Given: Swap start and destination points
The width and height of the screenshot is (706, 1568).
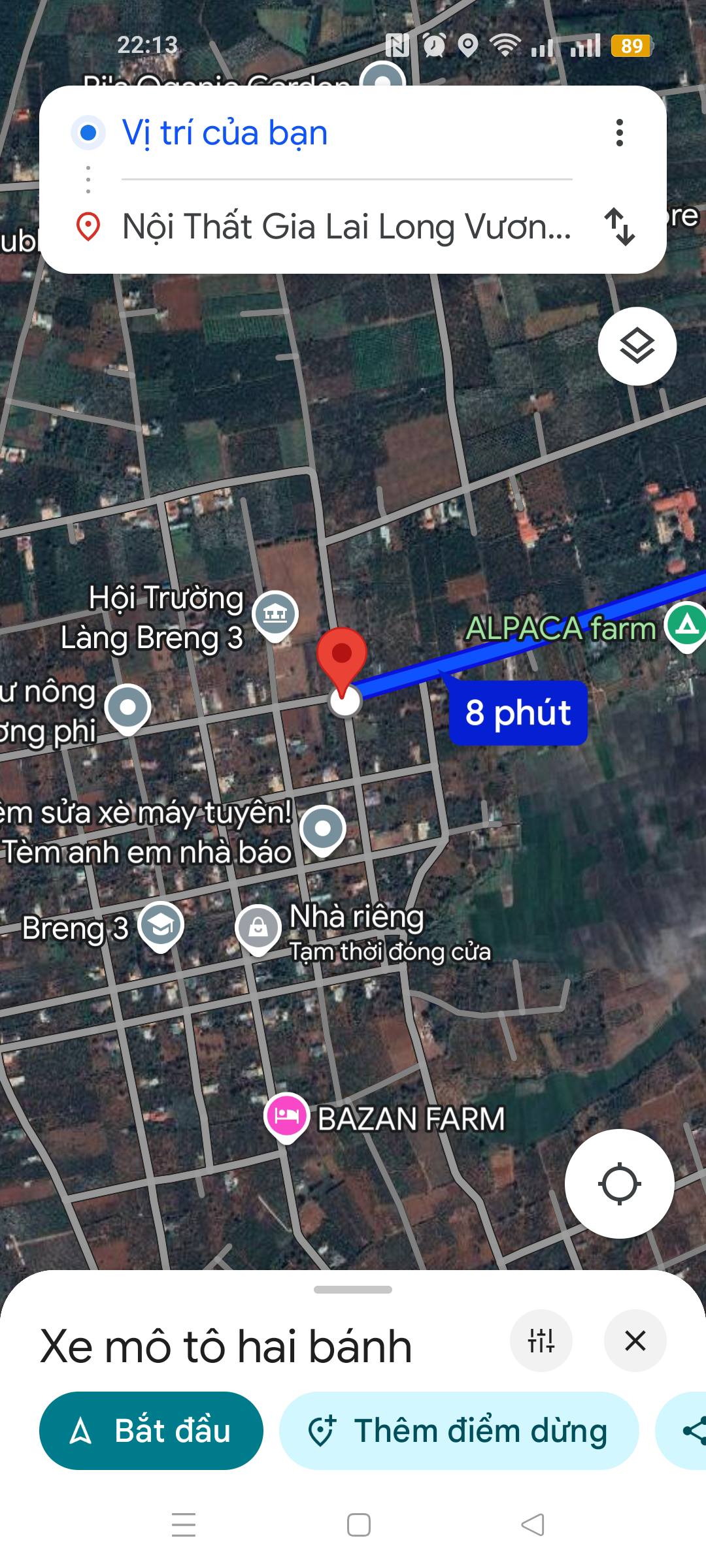Looking at the screenshot, I should click(x=619, y=227).
